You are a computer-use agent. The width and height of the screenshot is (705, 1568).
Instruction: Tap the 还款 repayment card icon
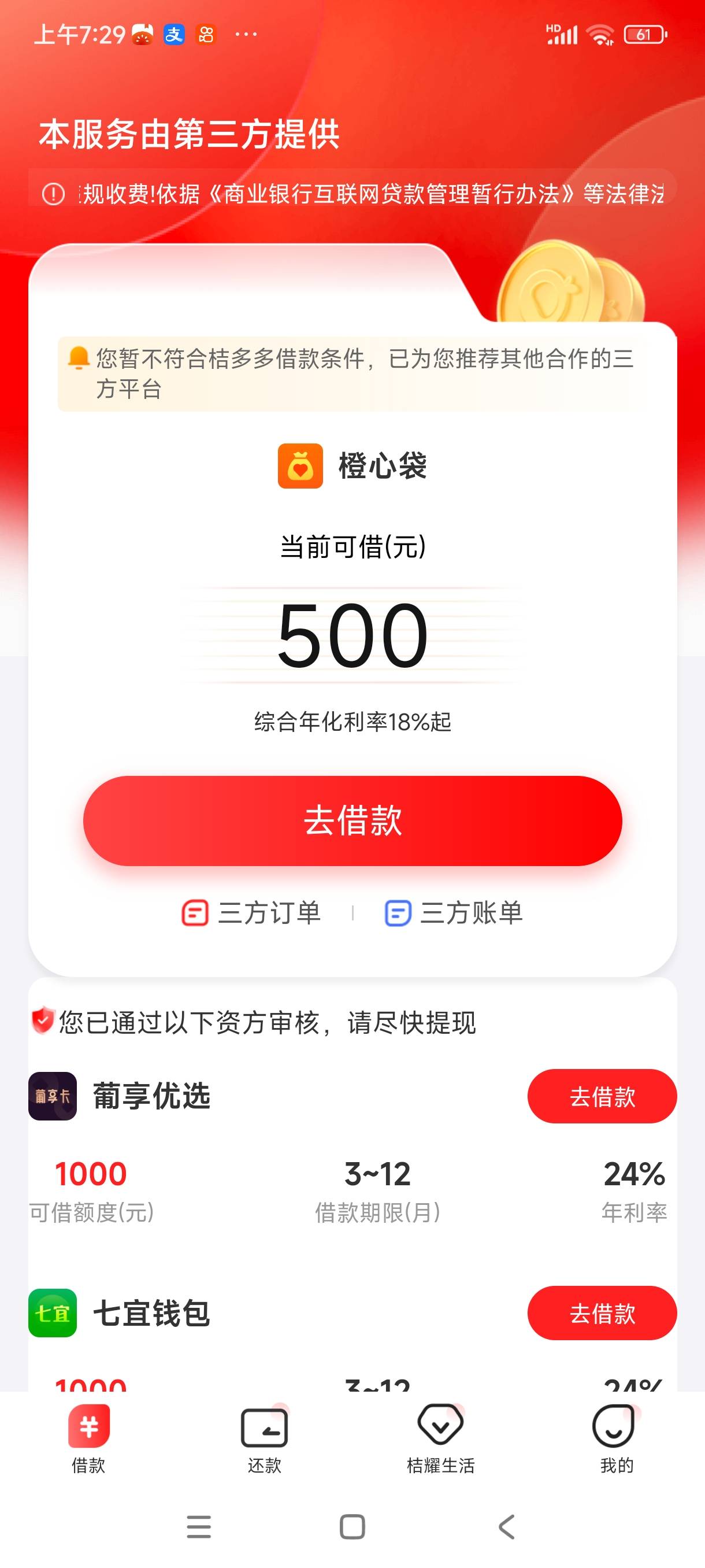click(264, 1428)
